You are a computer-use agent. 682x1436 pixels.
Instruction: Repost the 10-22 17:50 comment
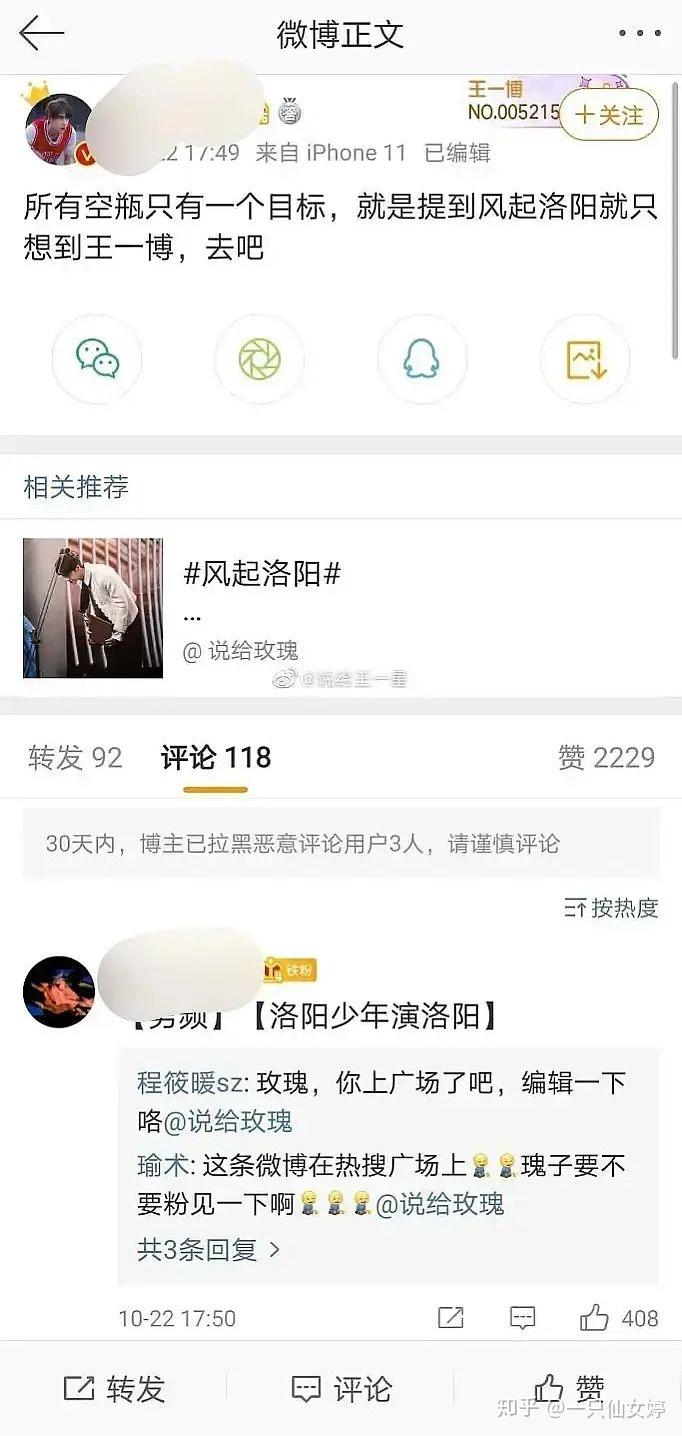(x=451, y=1318)
